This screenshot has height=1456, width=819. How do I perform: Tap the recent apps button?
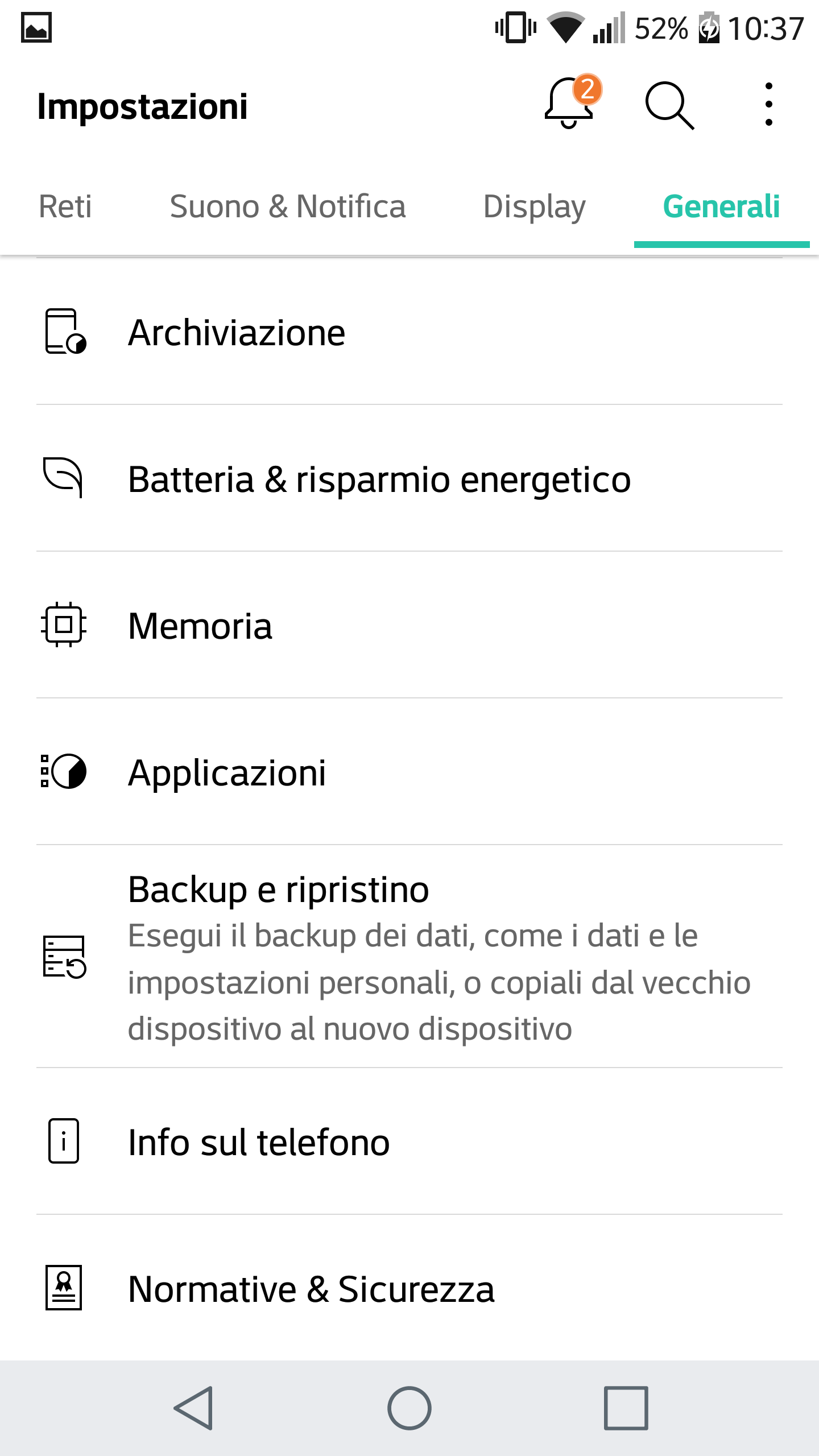point(626,1408)
